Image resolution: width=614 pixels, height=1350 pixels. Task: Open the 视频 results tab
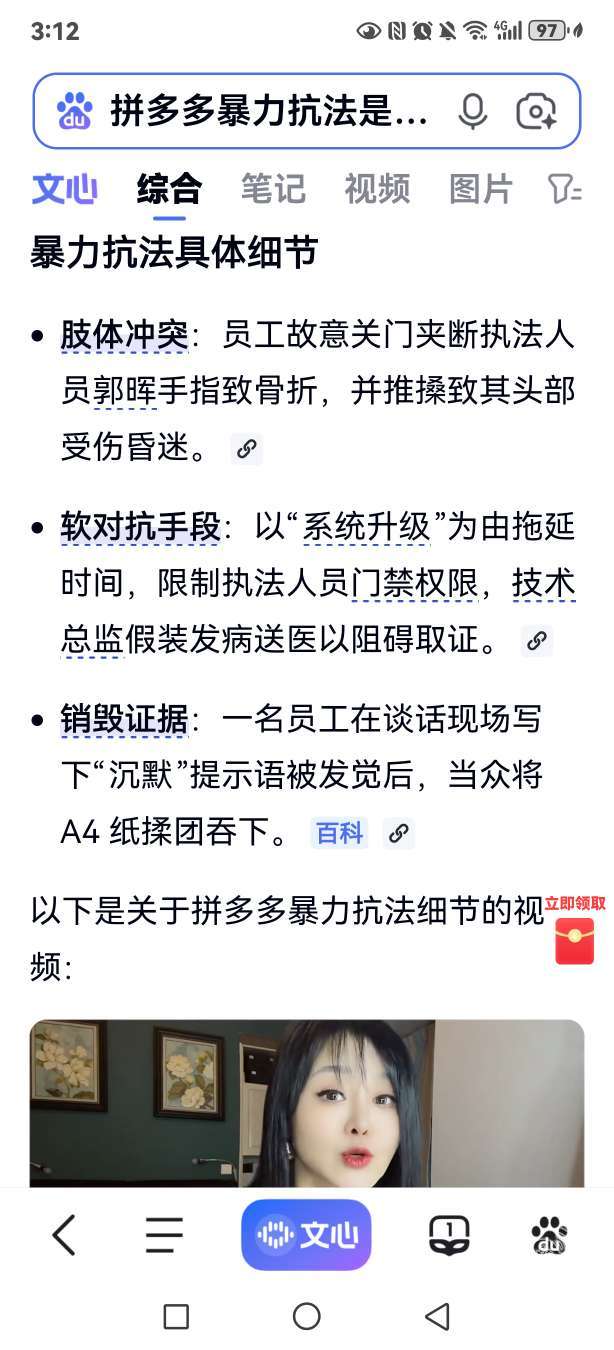coord(377,188)
